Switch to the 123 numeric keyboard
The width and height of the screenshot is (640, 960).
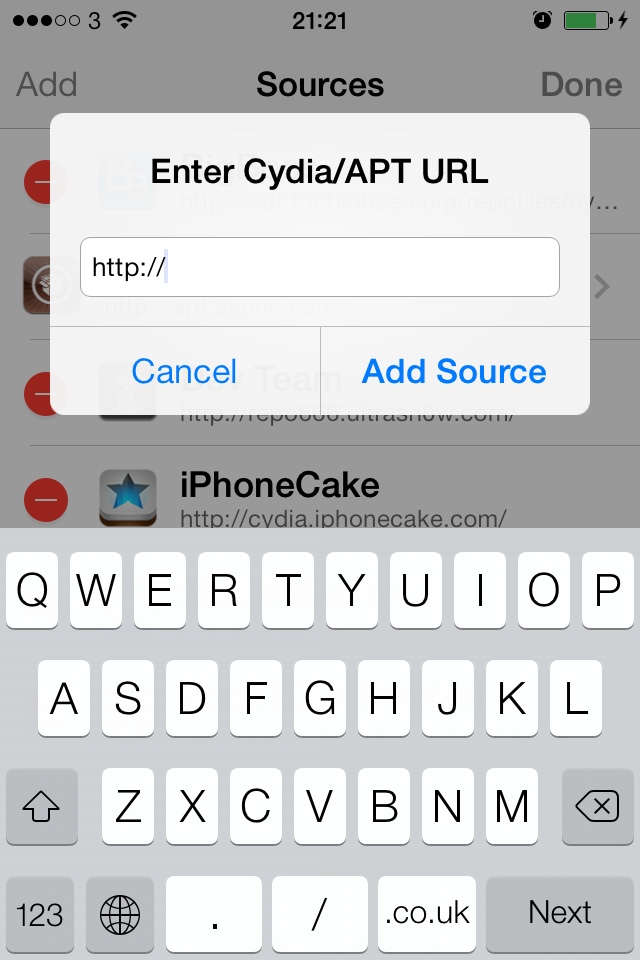41,912
